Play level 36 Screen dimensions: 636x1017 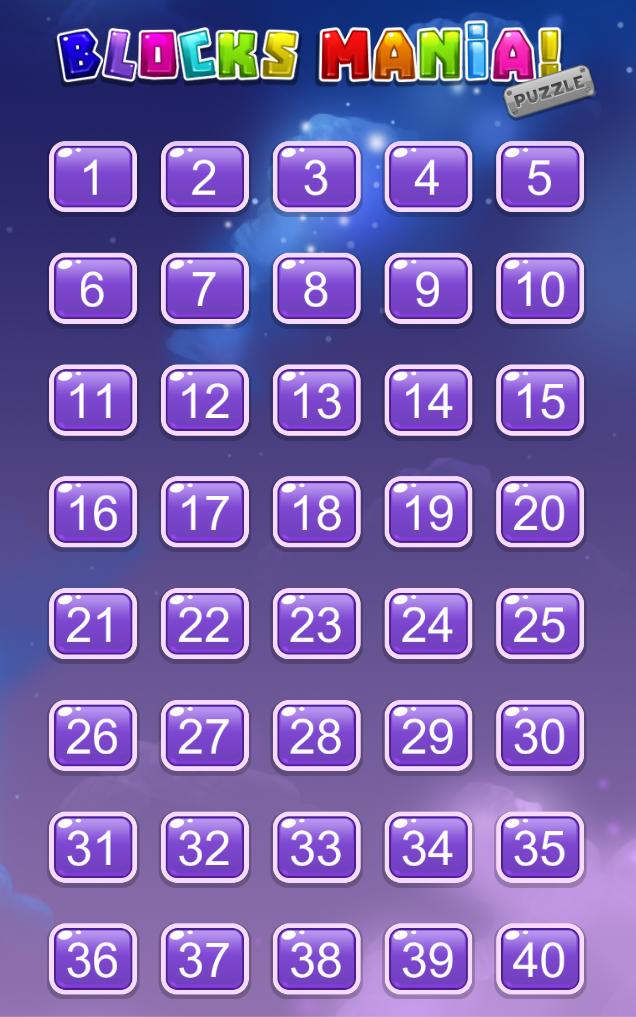[x=93, y=960]
